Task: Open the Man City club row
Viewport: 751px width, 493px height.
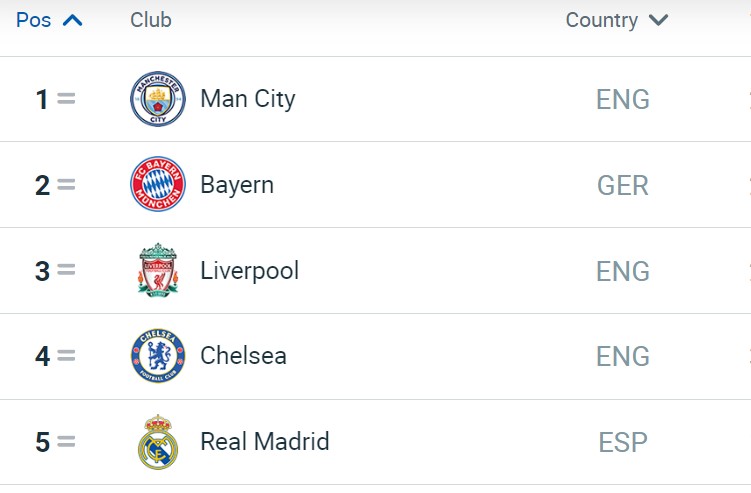Action: 247,99
